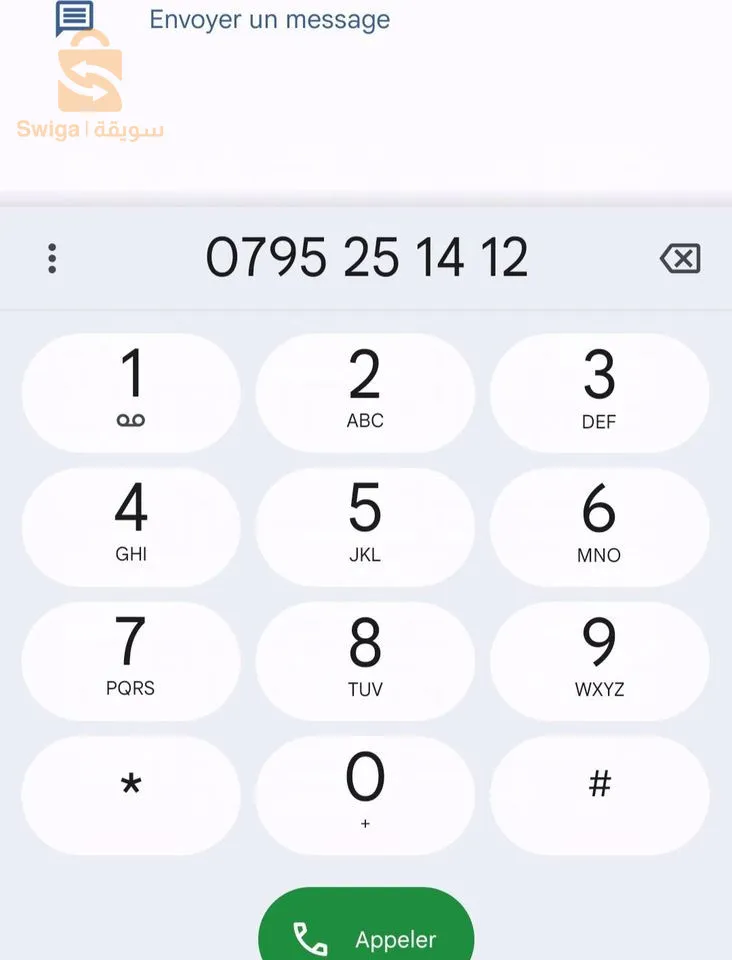Tap the number field 0795 25 14 12
The image size is (732, 960).
(366, 259)
